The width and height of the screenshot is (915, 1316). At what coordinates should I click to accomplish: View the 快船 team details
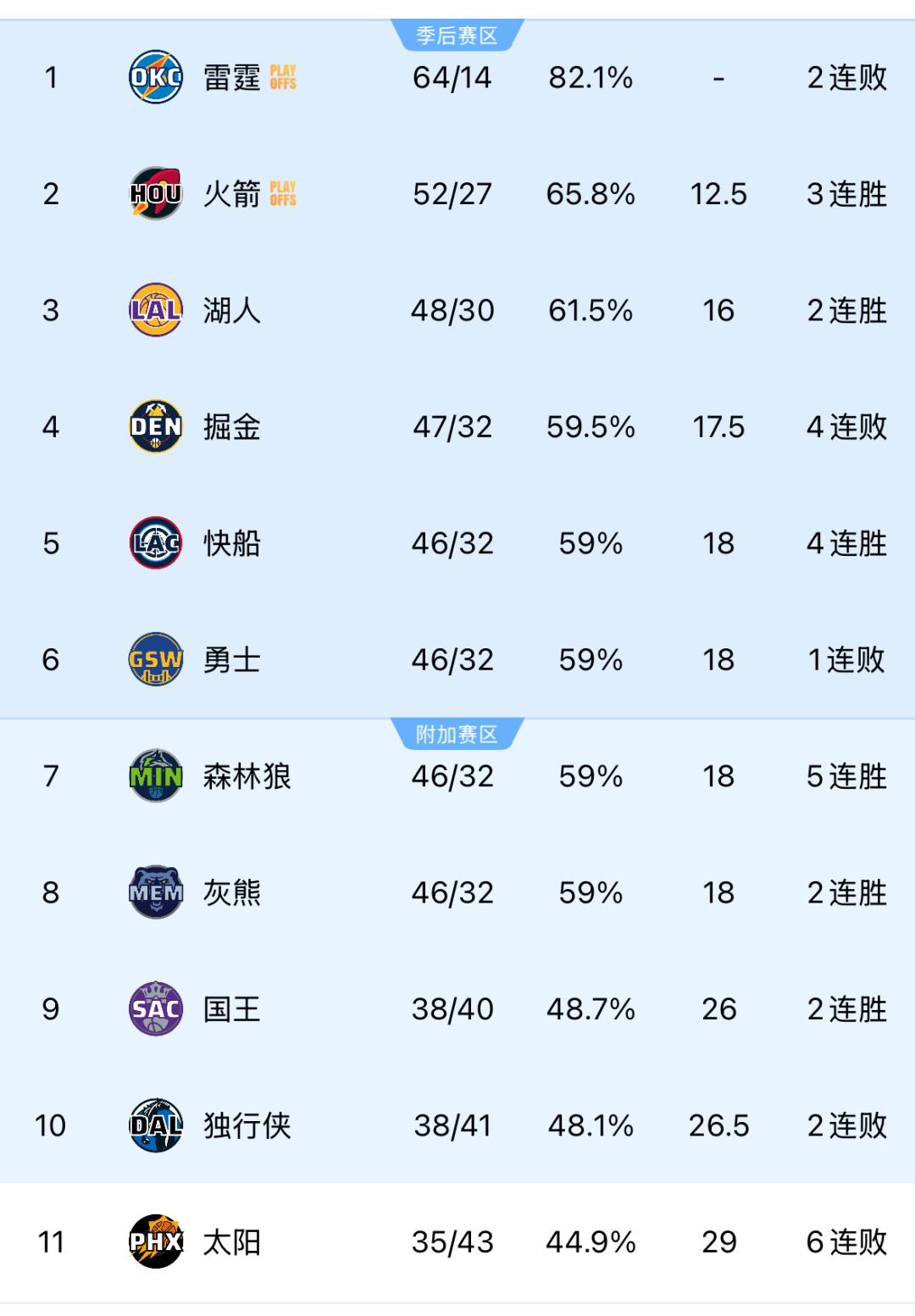[x=230, y=543]
